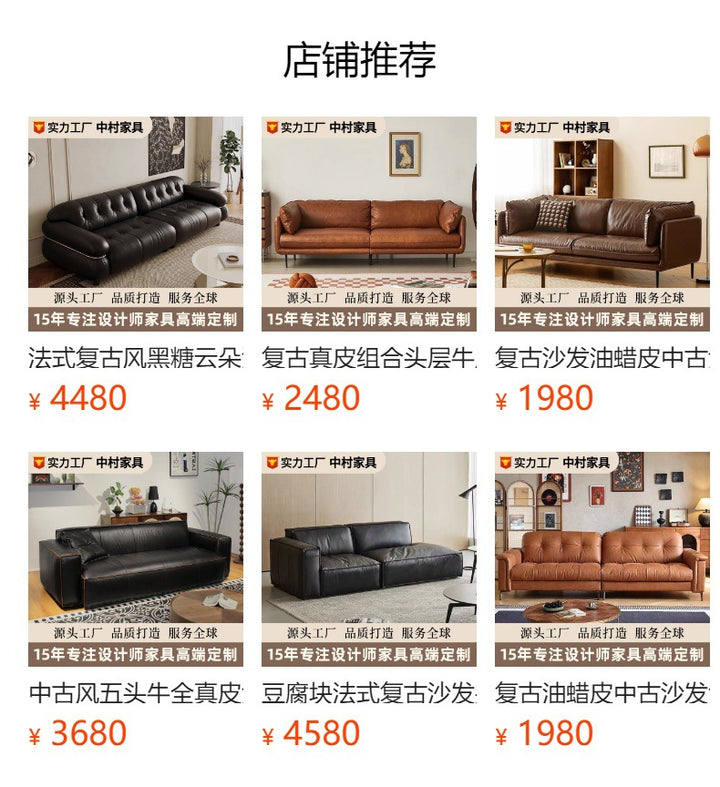The image size is (720, 787).
Task: Select the 复古沙发油蜡皮中古 sofa product card
Action: (x=602, y=223)
